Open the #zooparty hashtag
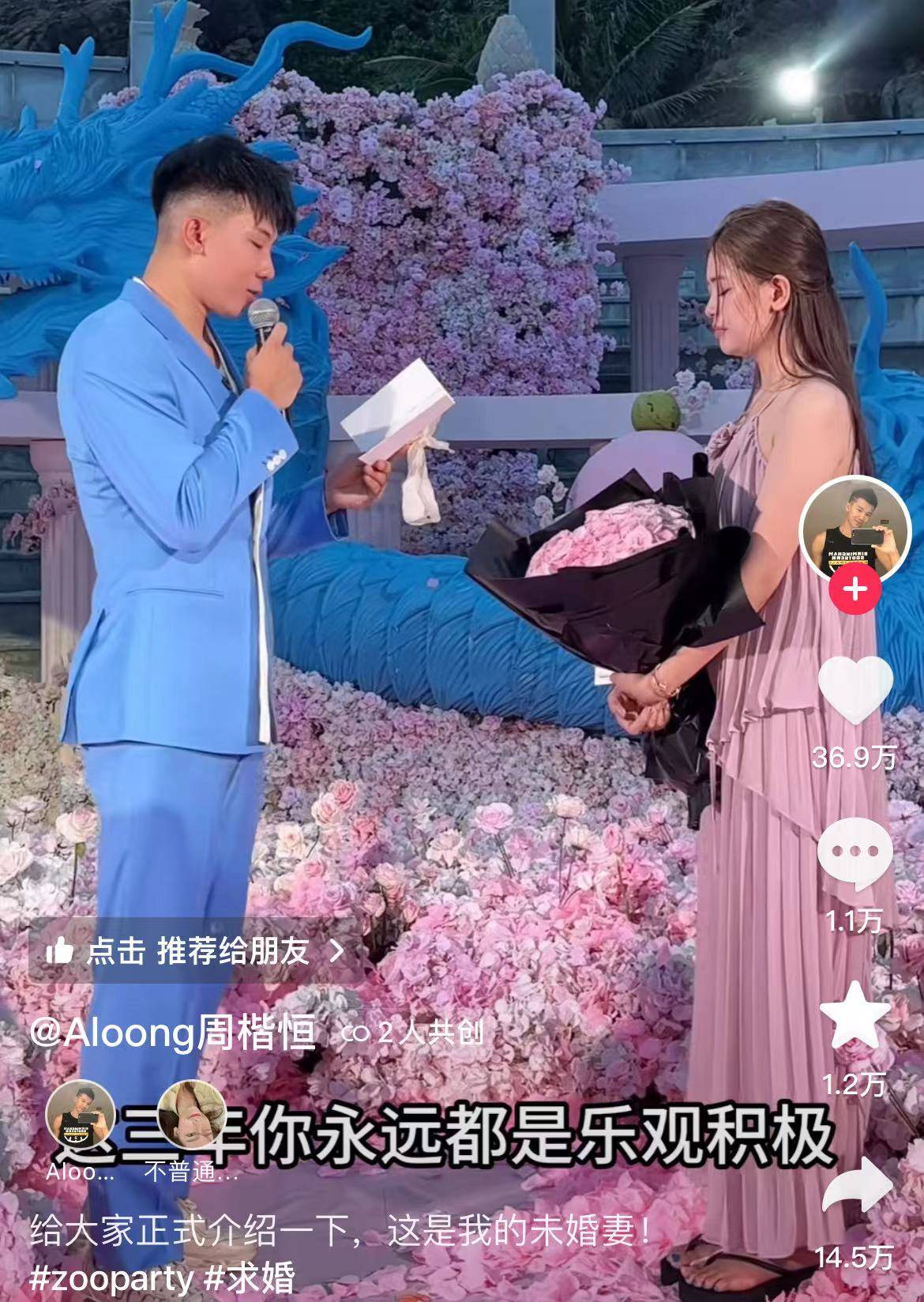The width and height of the screenshot is (924, 1302). coord(110,1277)
